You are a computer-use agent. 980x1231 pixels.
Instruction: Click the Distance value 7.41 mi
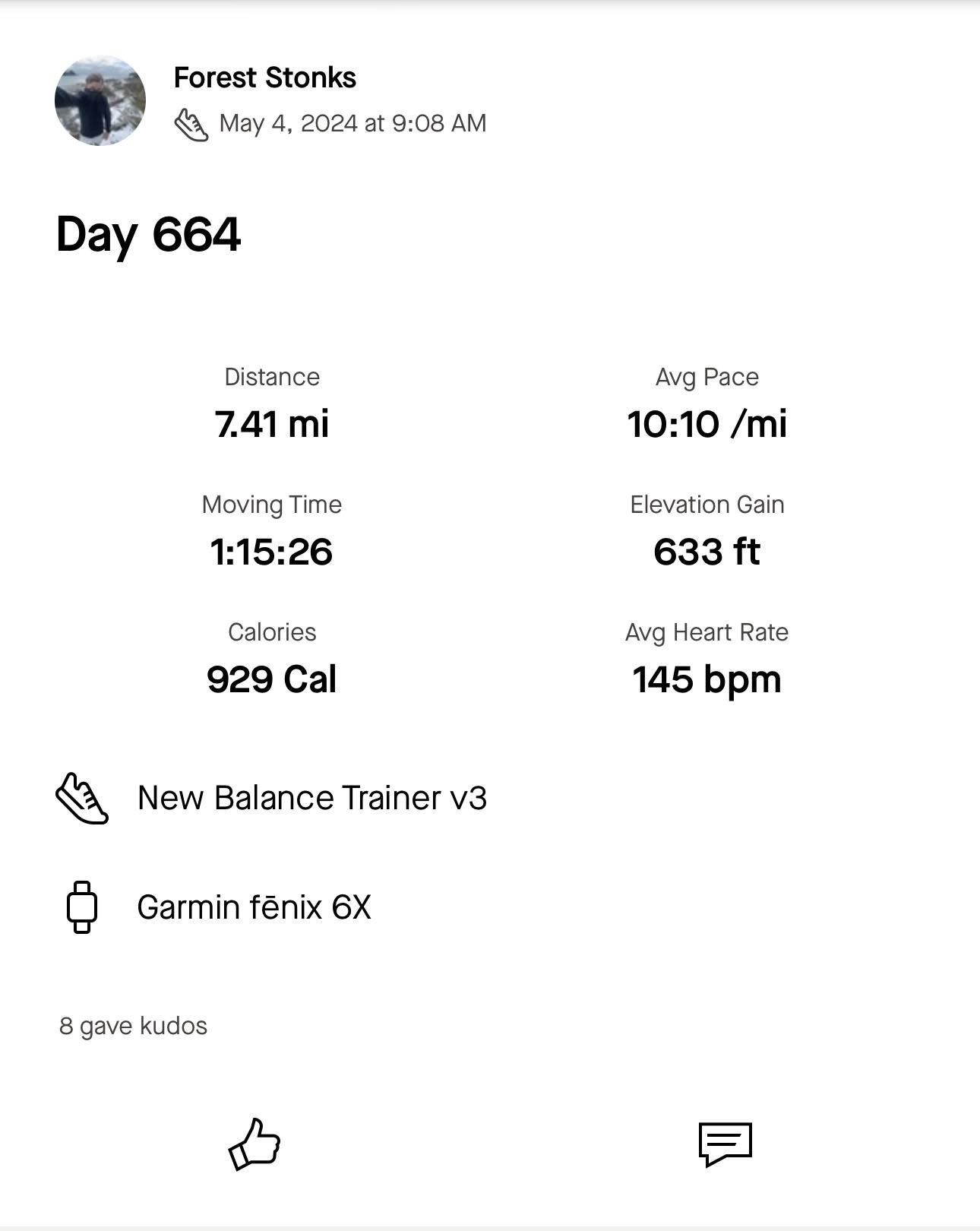(x=273, y=425)
